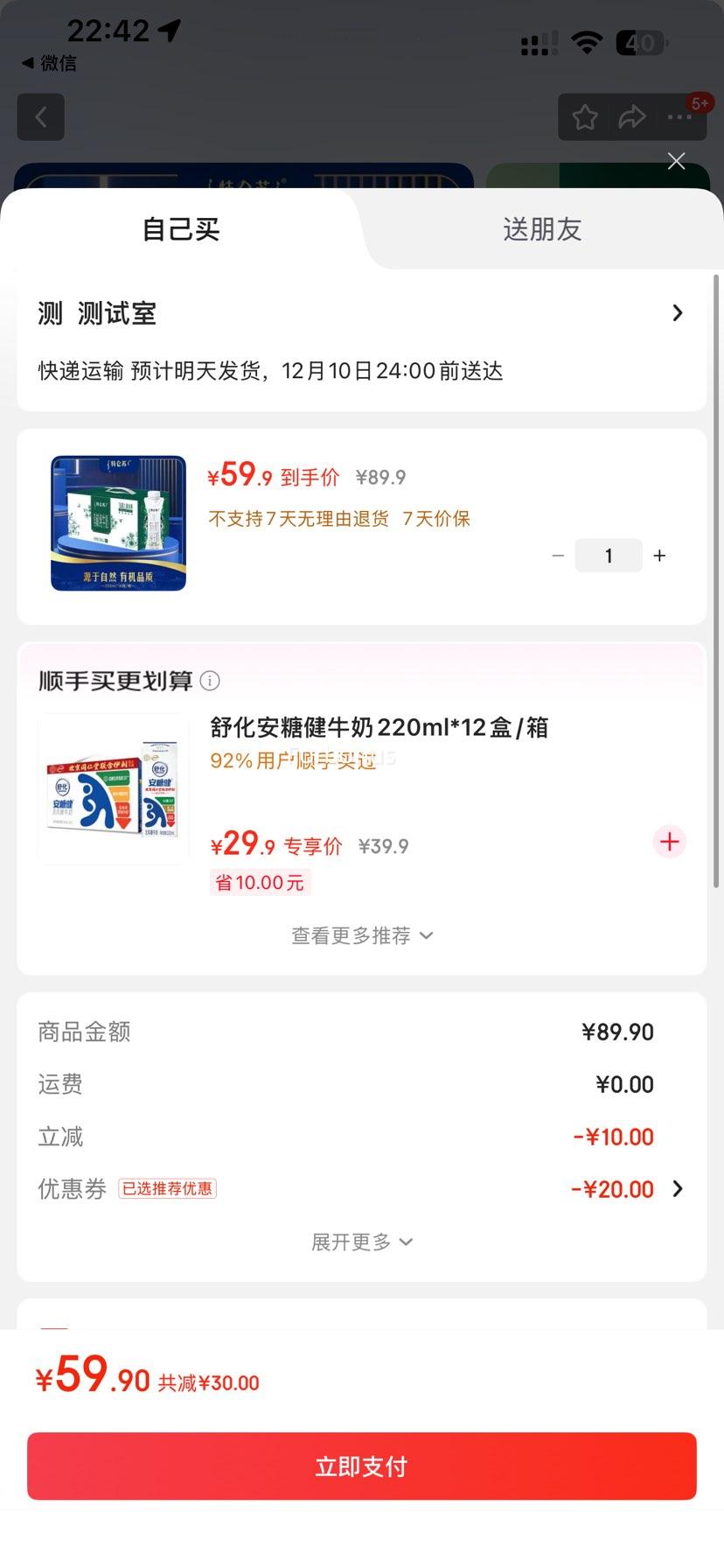Screen dimensions: 724x1568
Task: Add 舒化安糖健牛奶 with the red plus icon
Action: (x=669, y=841)
